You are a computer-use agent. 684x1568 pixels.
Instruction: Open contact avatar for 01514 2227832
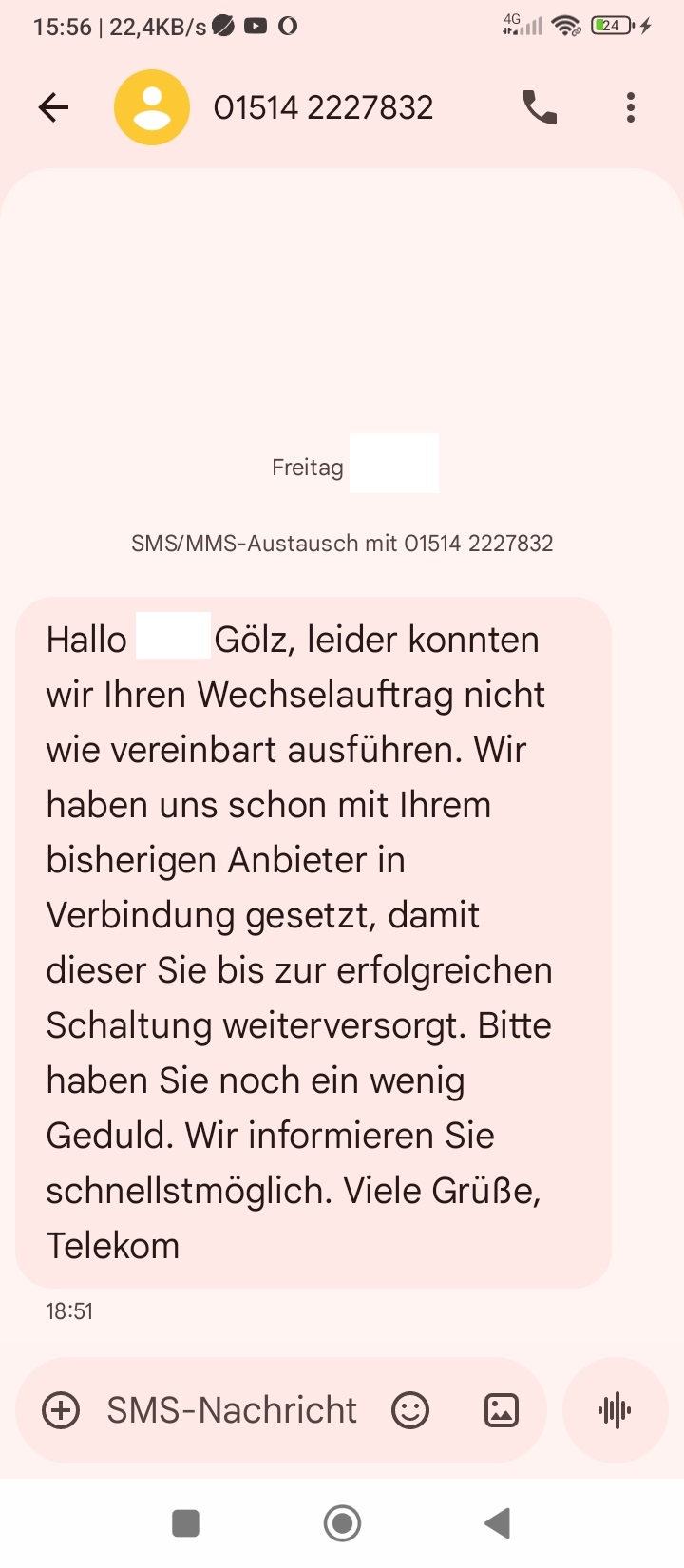pyautogui.click(x=152, y=107)
